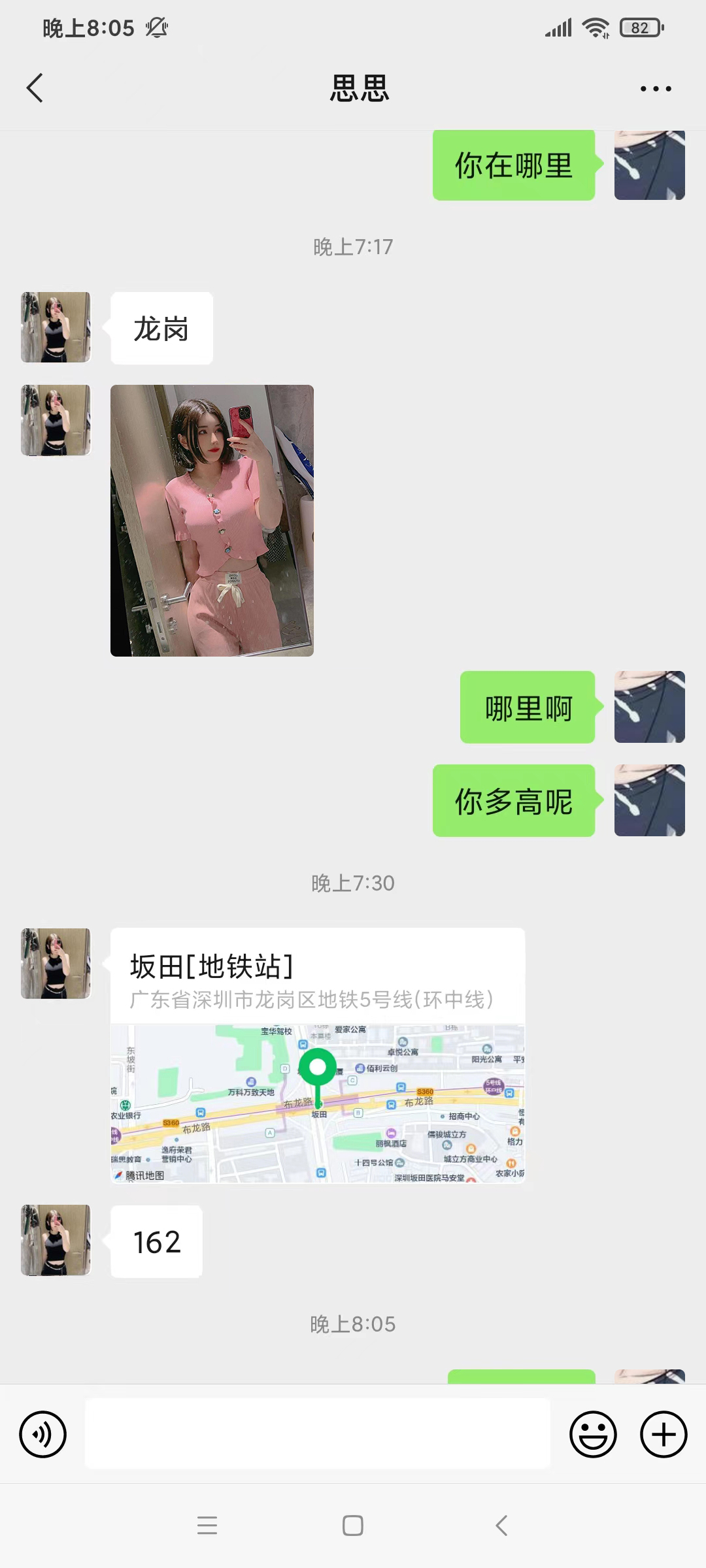This screenshot has width=706, height=1568.
Task: Tap your own avatar beside 你在哪里
Action: point(649,165)
